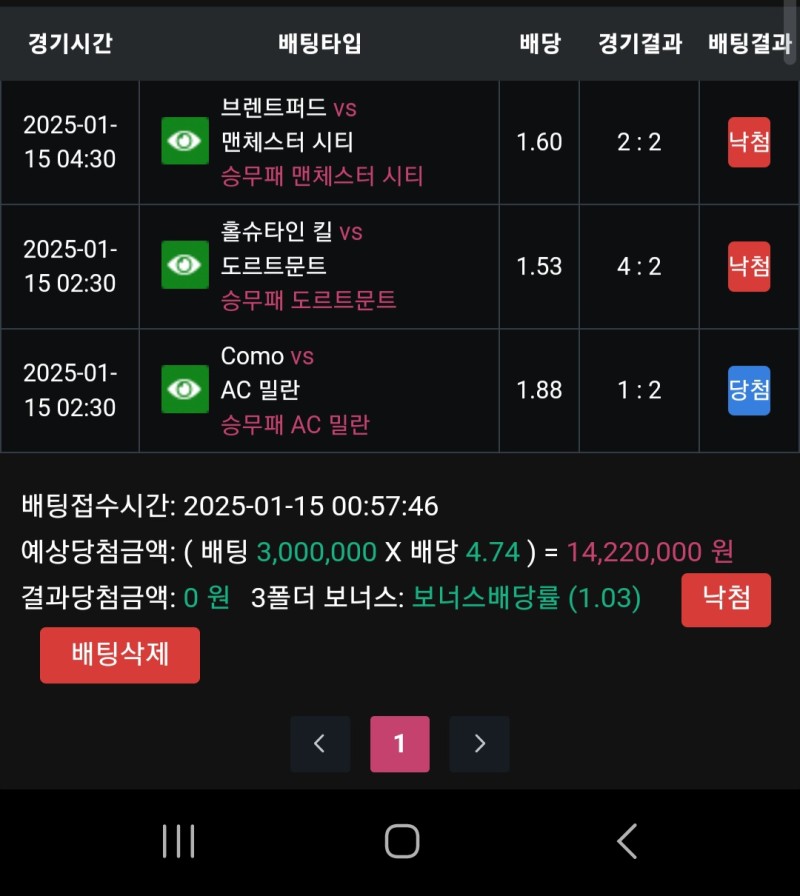Viewport: 800px width, 896px height.
Task: Tap the eye icon for Como vs AC 밀란
Action: tap(185, 389)
